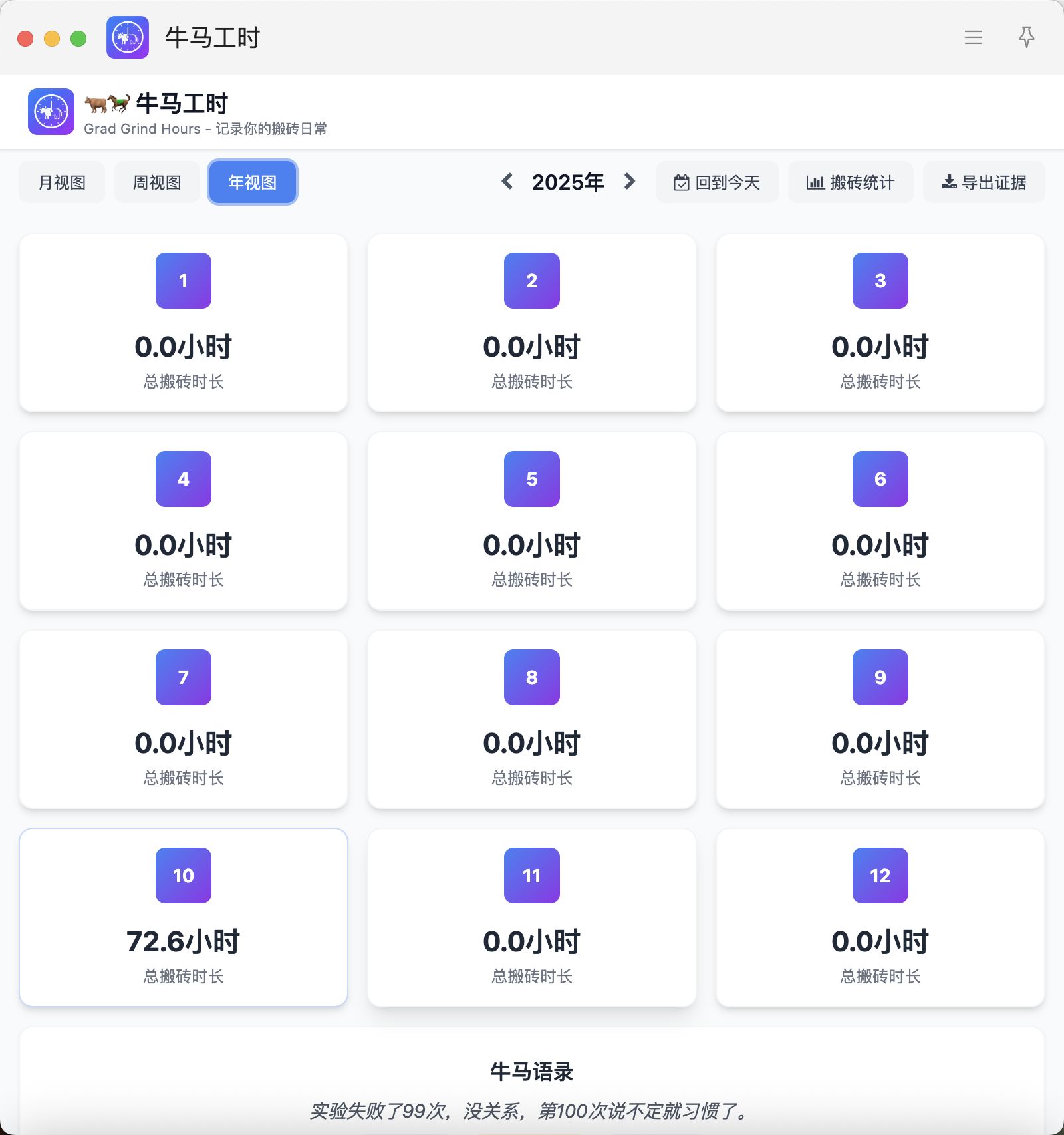Open the month 5 card

[x=531, y=521]
